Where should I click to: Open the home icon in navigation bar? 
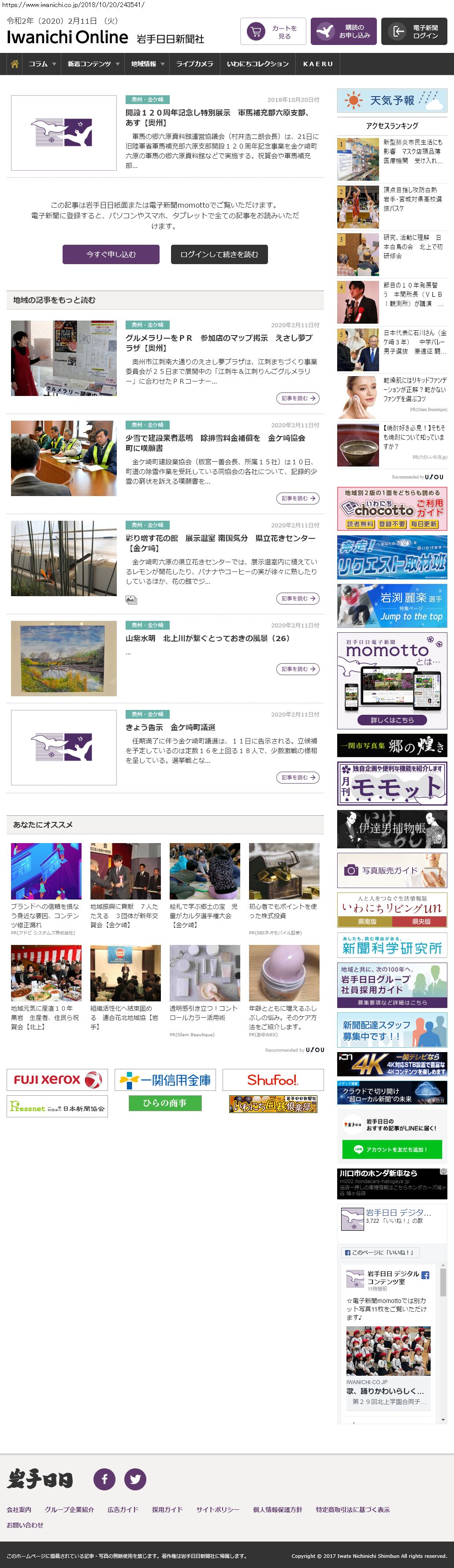[15, 64]
